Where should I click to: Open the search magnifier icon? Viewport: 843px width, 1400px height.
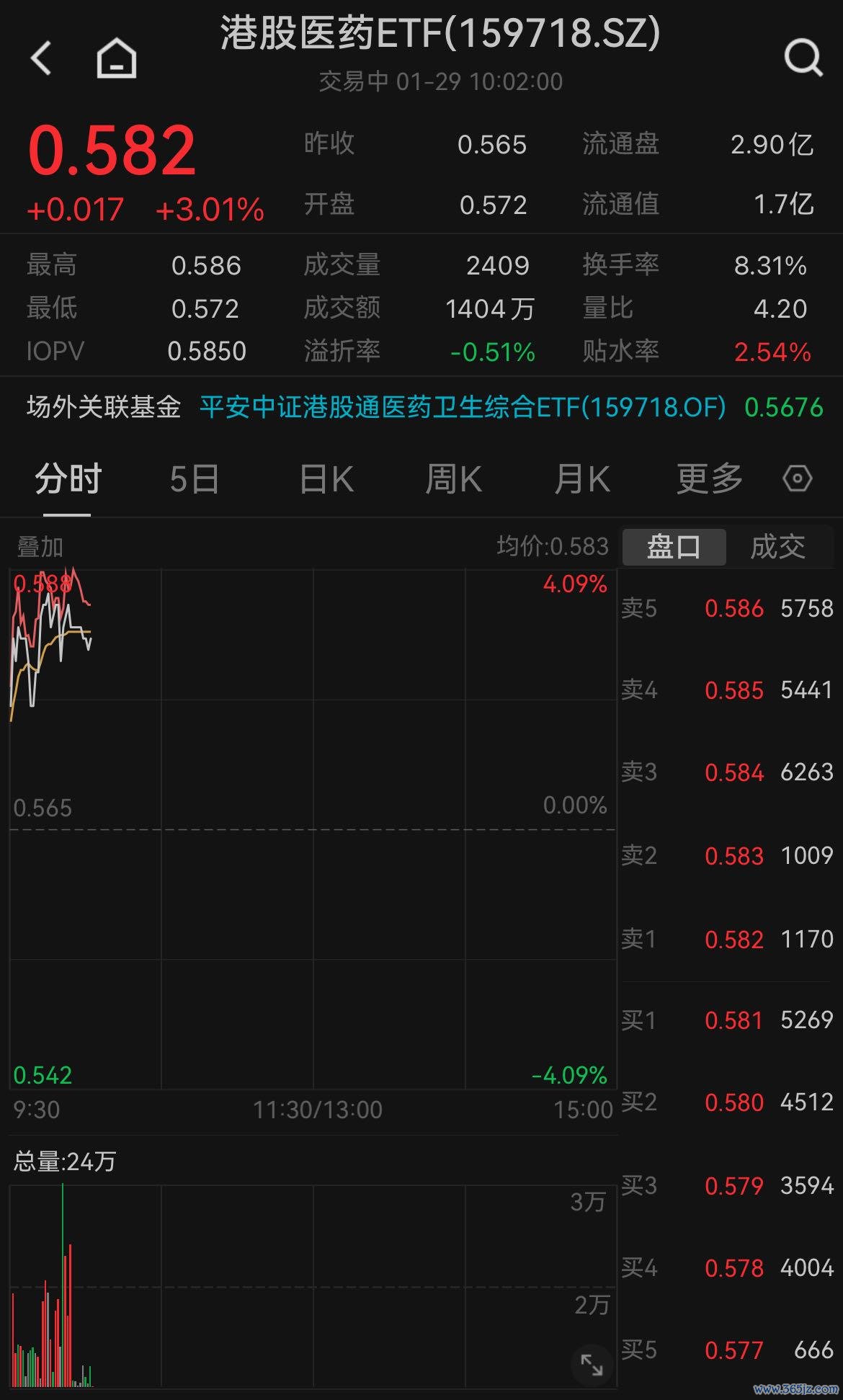click(803, 58)
